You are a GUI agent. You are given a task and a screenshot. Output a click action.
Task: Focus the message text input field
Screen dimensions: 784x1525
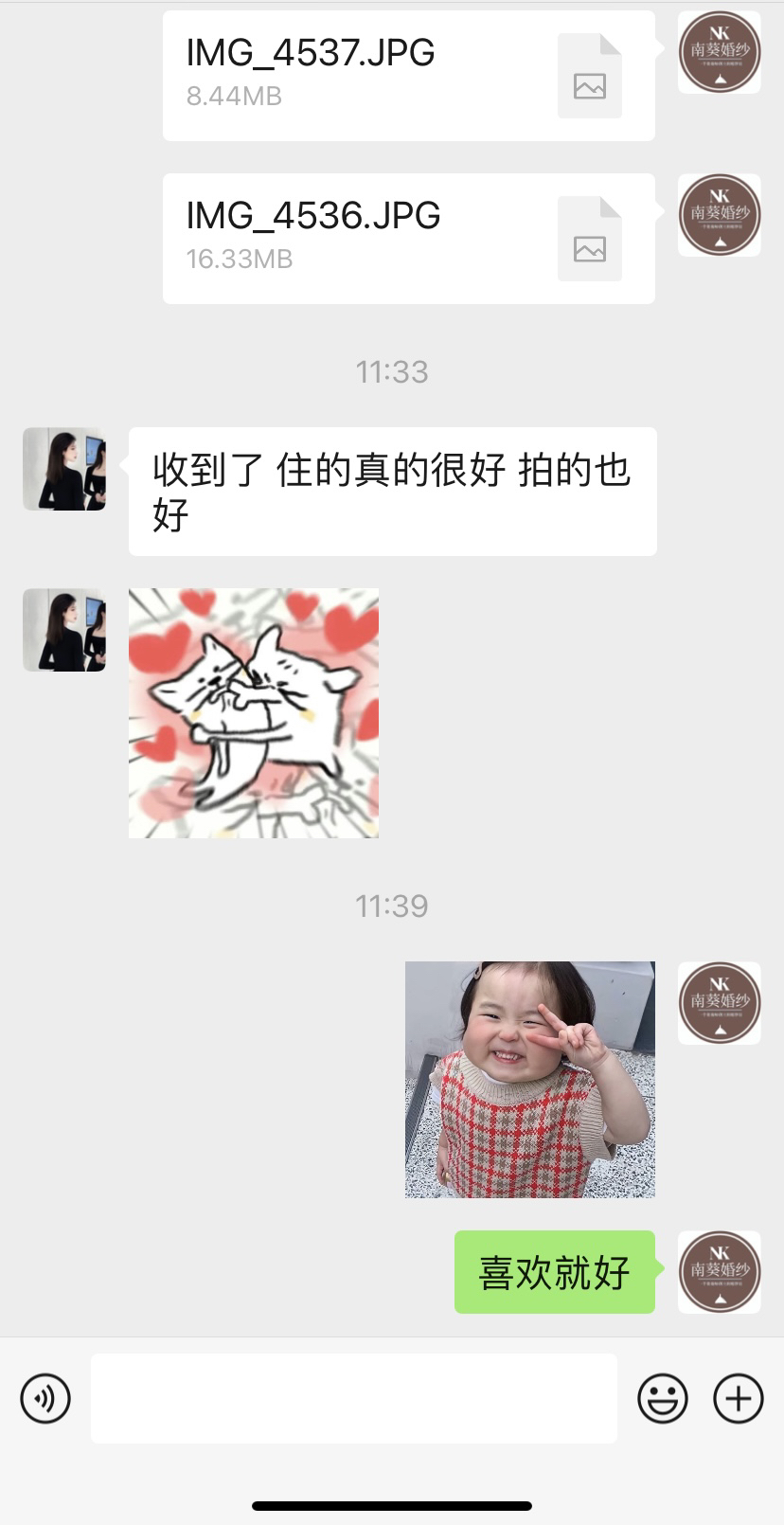(x=354, y=1398)
